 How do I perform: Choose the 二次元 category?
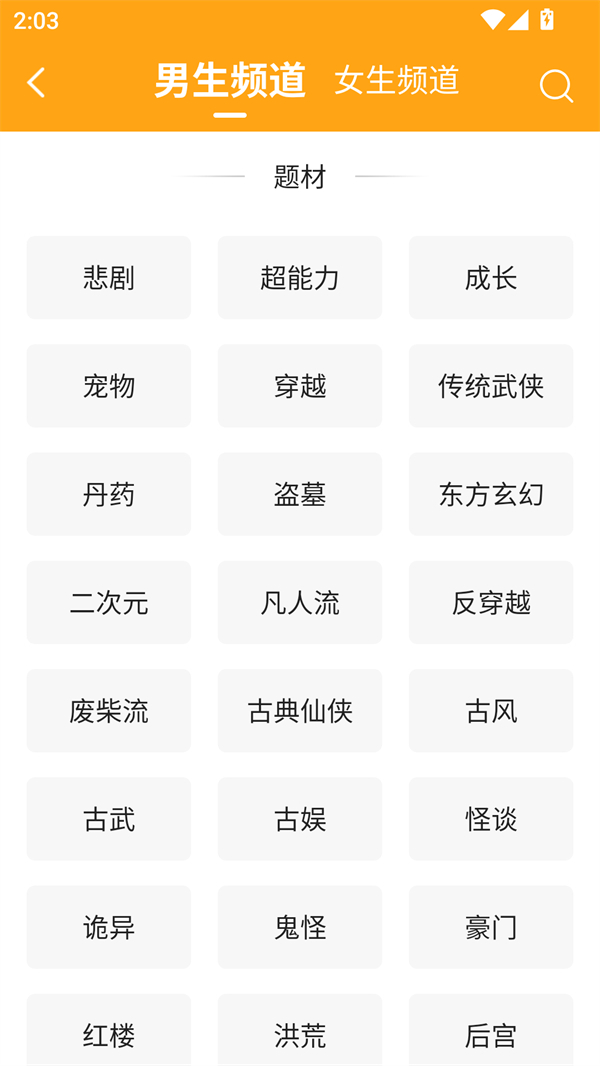coord(109,603)
